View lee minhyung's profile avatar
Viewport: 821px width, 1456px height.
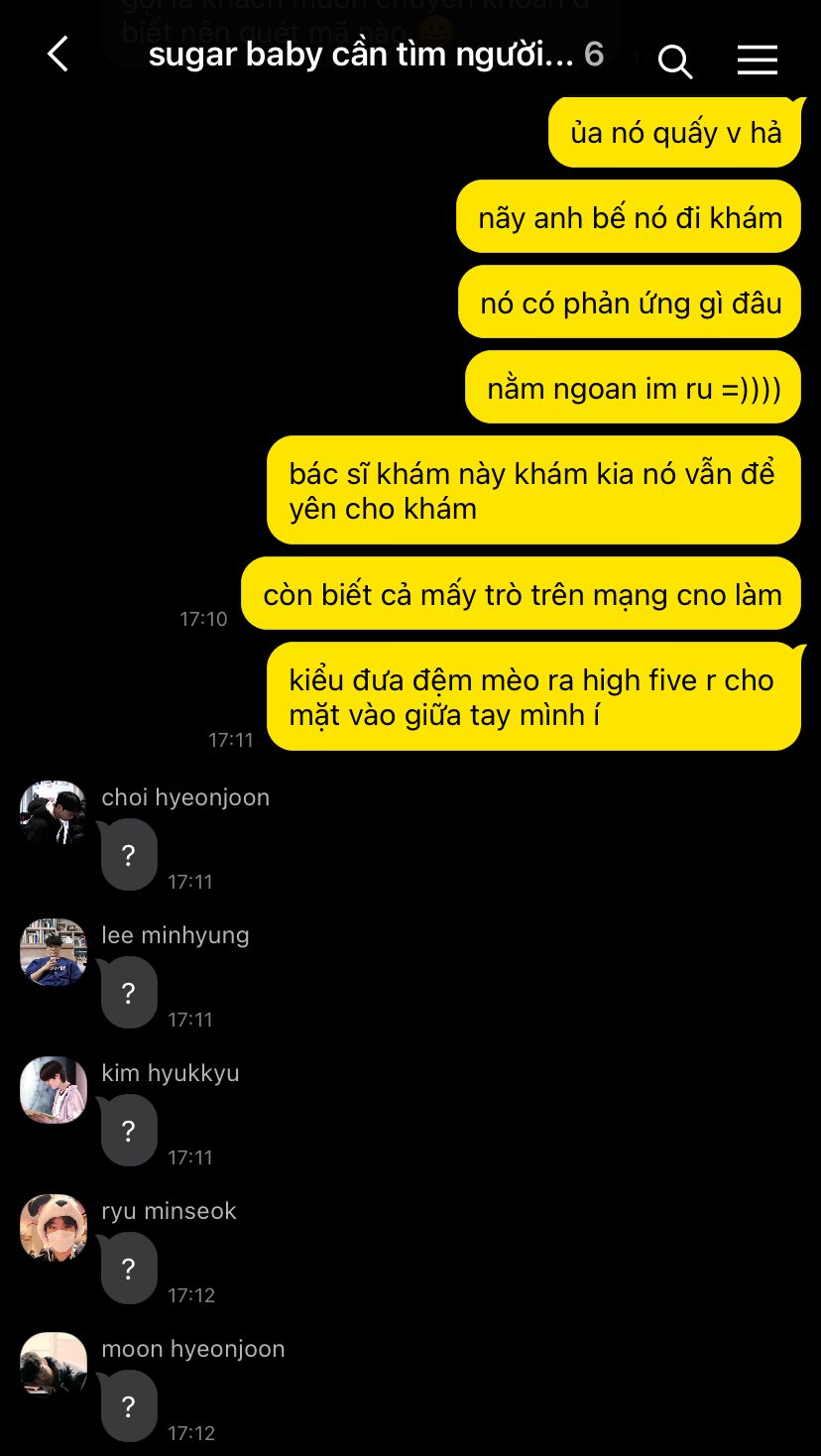pyautogui.click(x=54, y=951)
